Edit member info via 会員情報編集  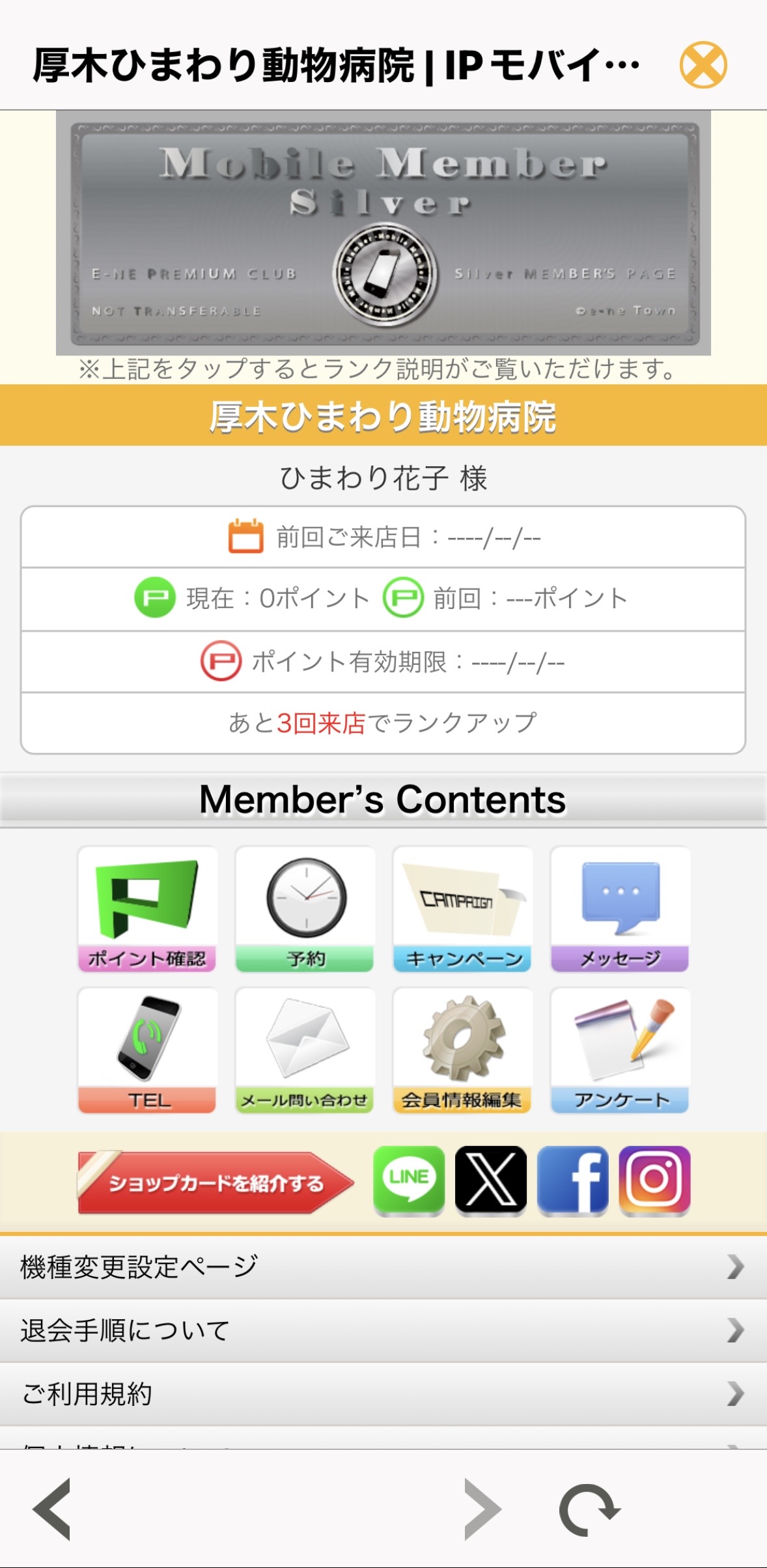coord(462,1050)
